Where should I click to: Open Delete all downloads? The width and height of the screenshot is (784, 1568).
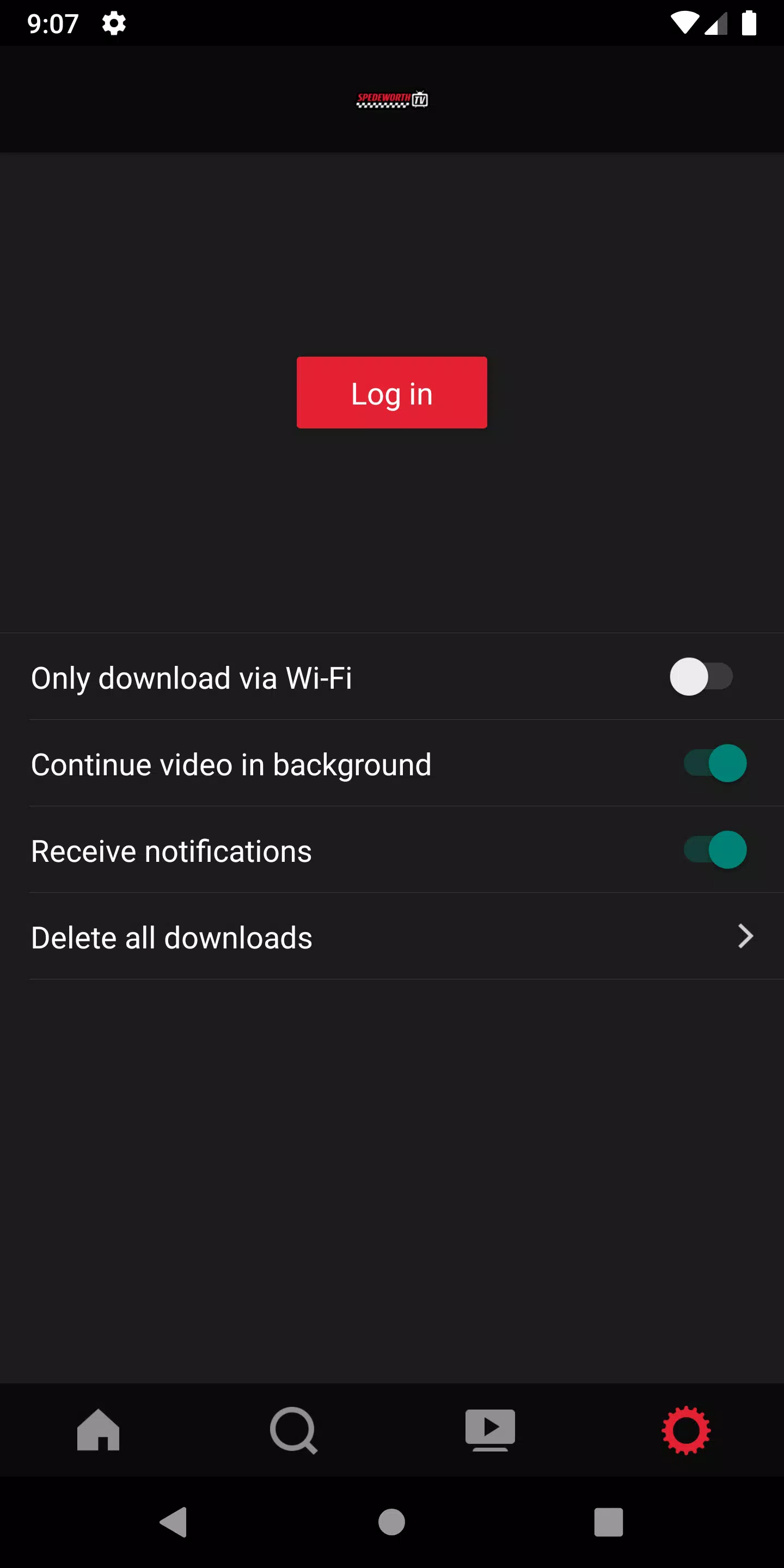coord(392,937)
